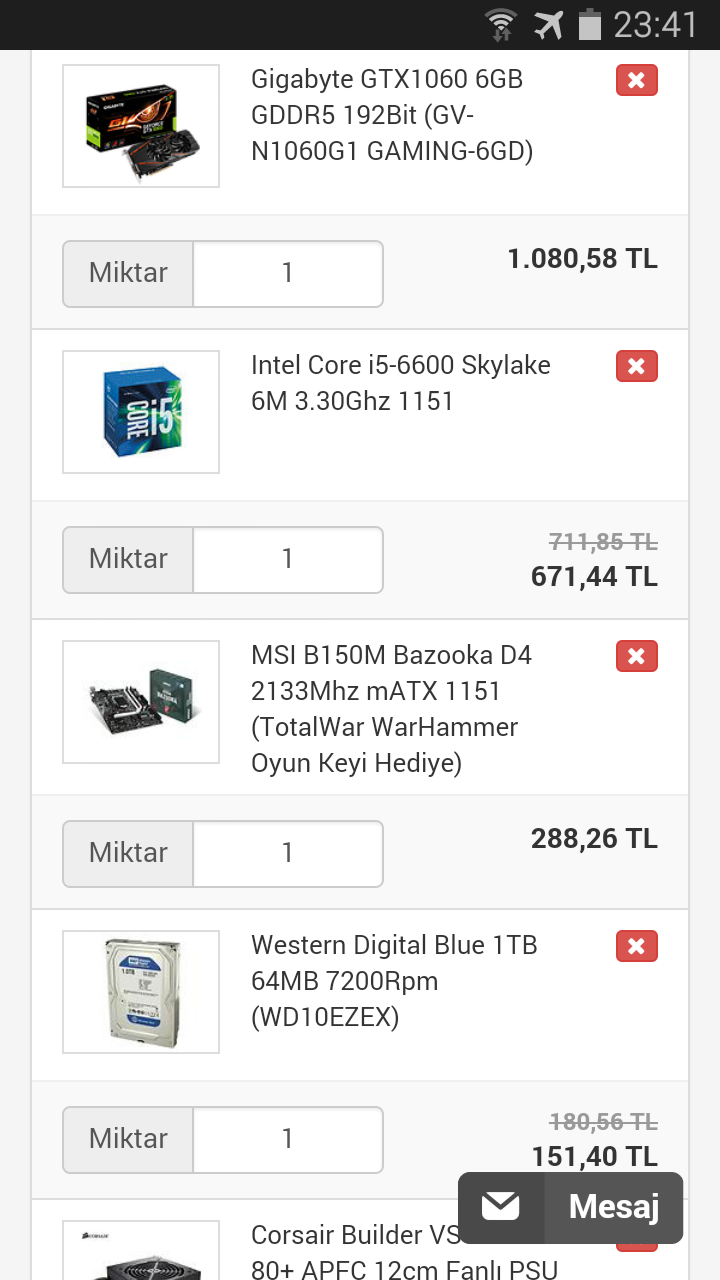Open Corsair Builder VS PSU title link
This screenshot has height=1280, width=720.
pos(355,1250)
